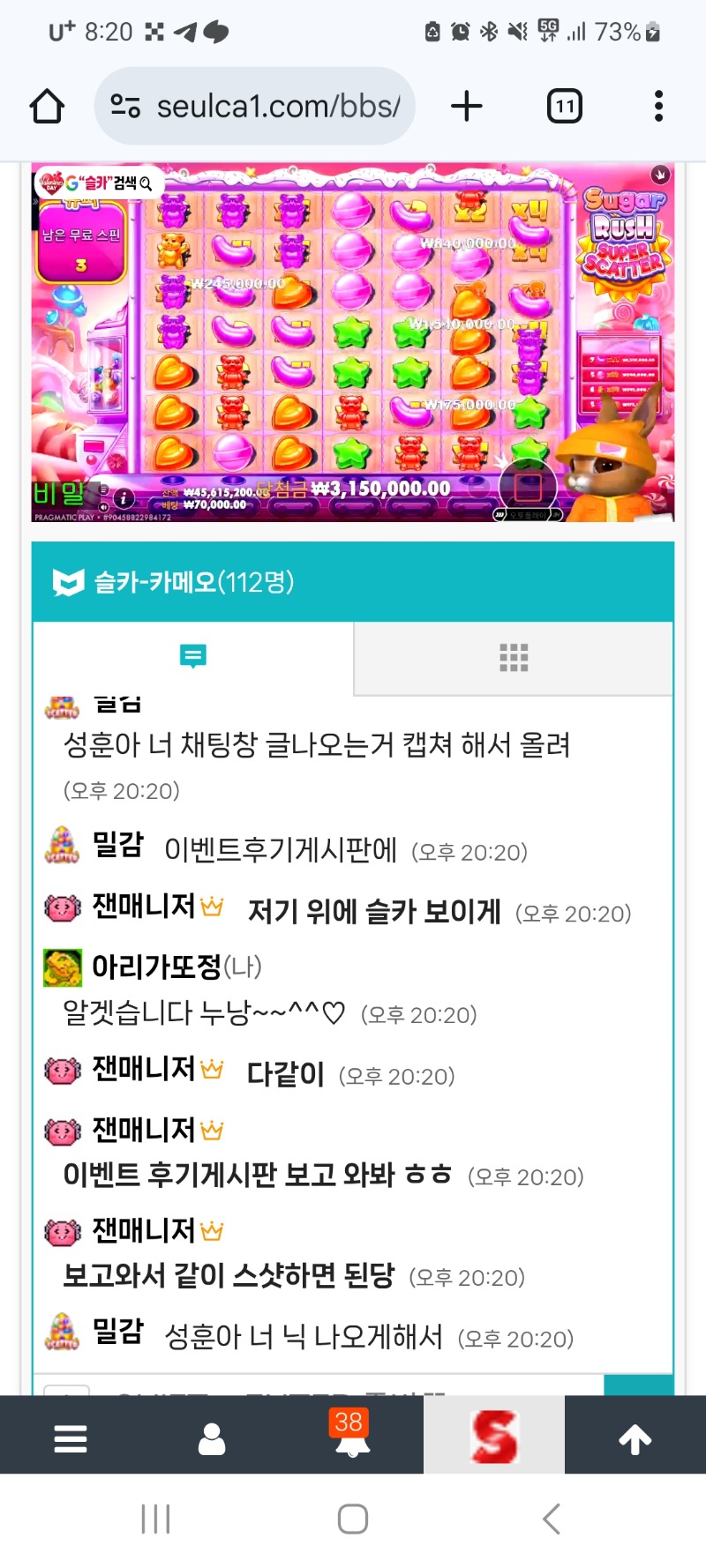The image size is (706, 1568).
Task: Switch to the chat messages tab
Action: tap(193, 657)
